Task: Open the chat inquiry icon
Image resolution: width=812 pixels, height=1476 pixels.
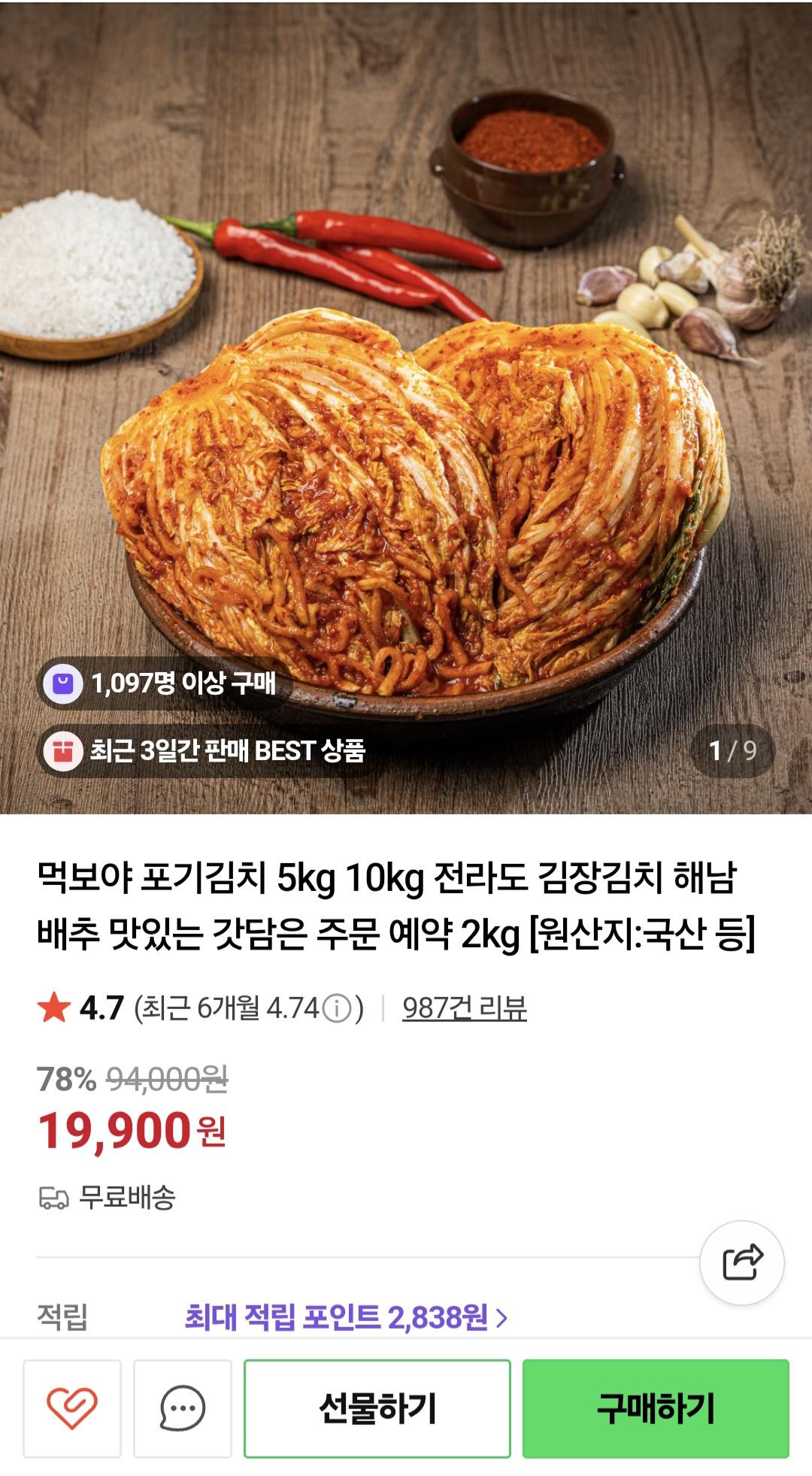Action: [x=182, y=1408]
